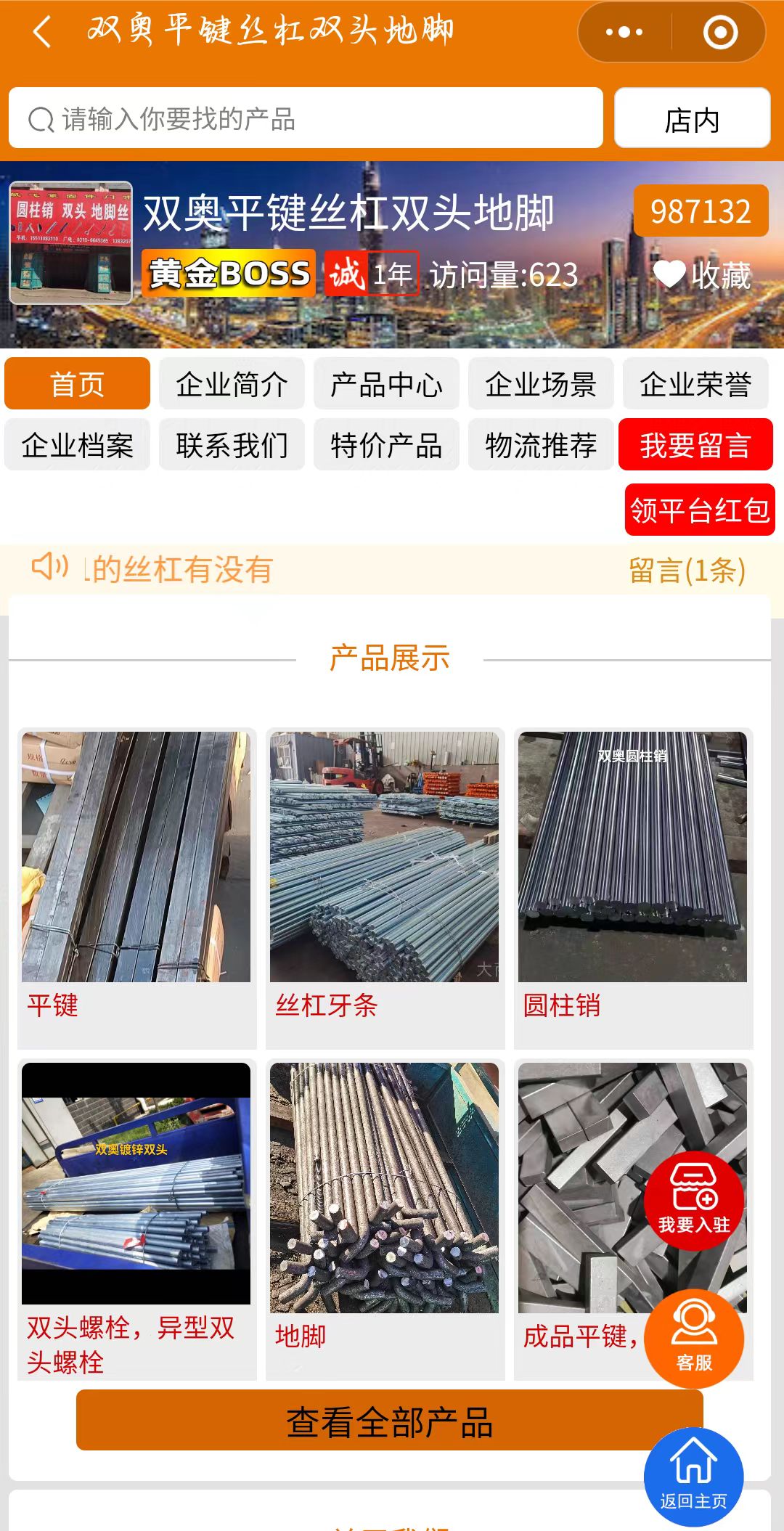Open the 产品中心 tab
Screen dimensions: 784x1531
[x=386, y=384]
